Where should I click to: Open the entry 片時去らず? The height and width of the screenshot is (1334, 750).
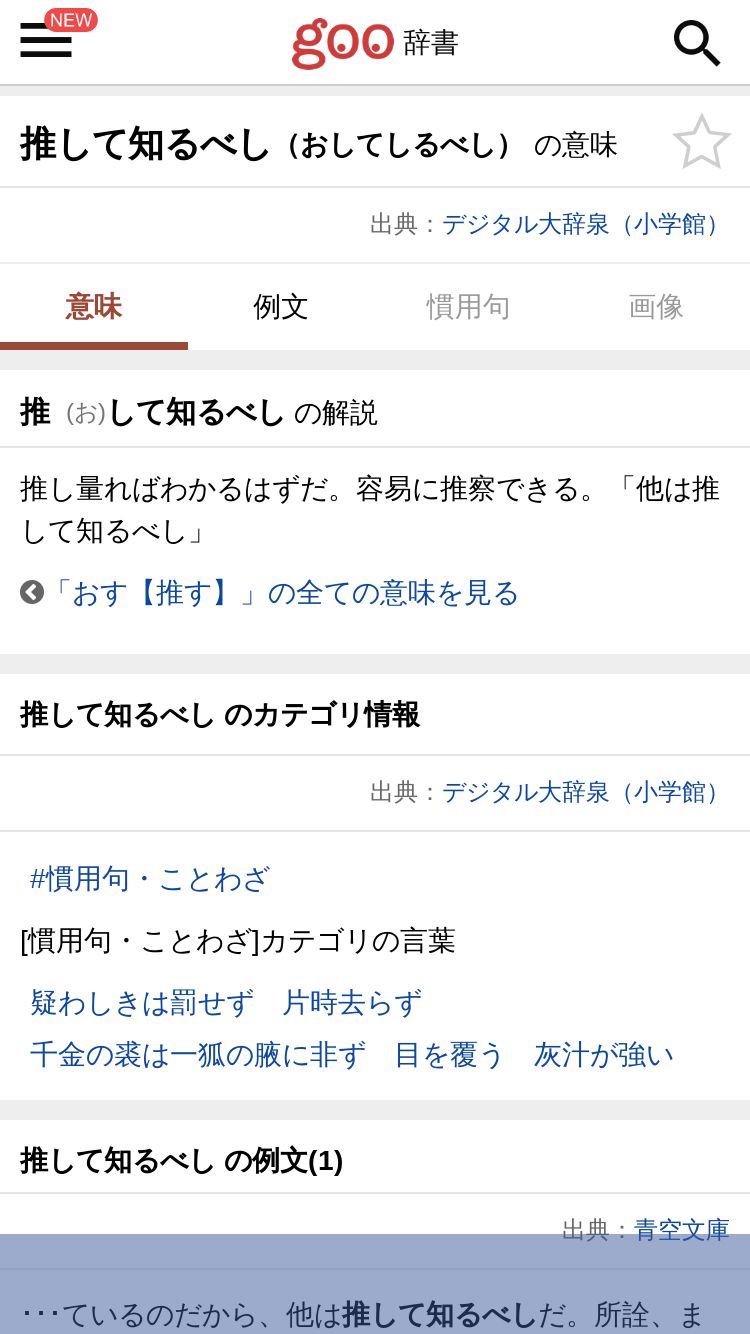352,1003
